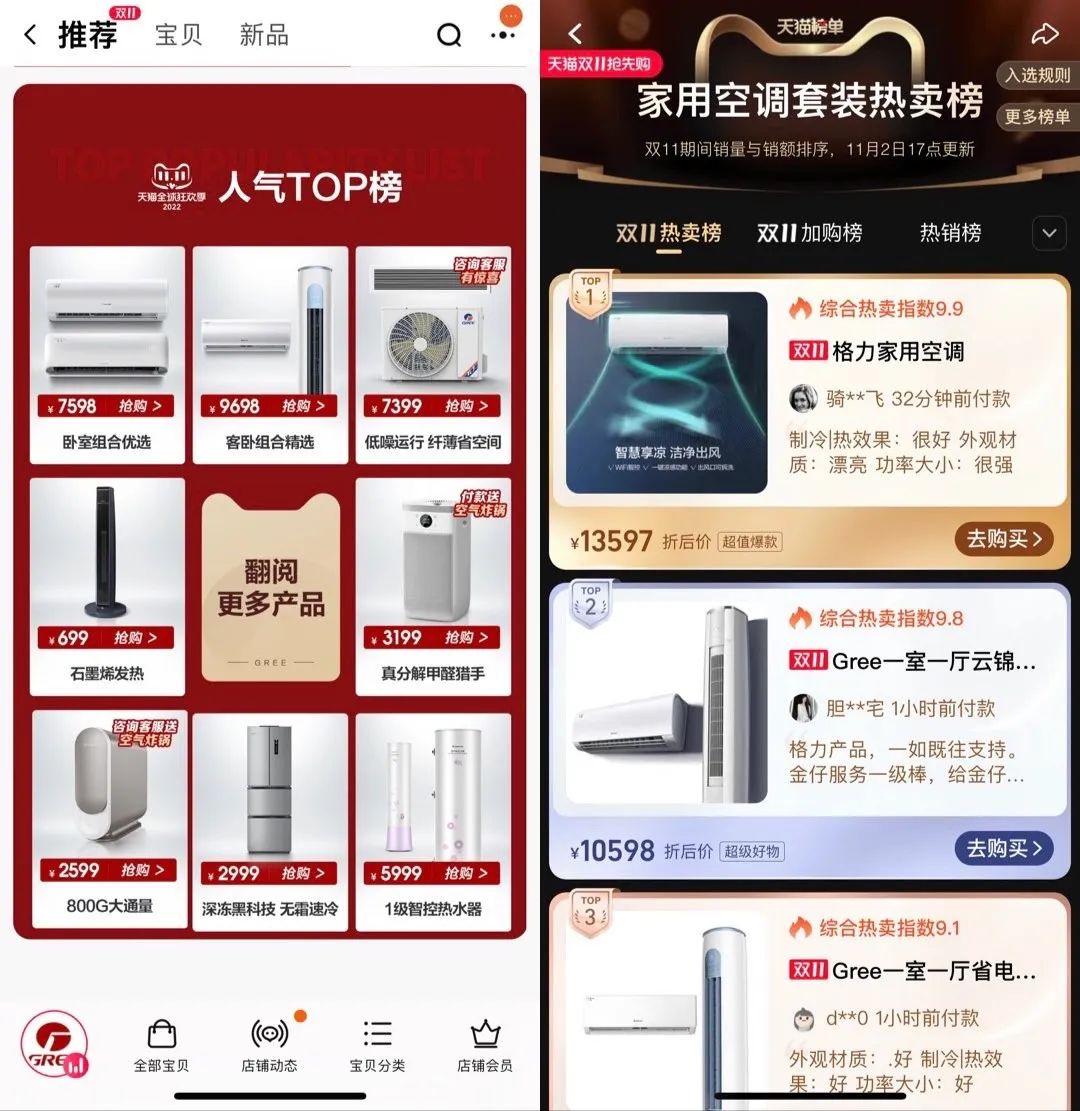This screenshot has height=1111, width=1080.
Task: Open the 卧室组合优选 product card
Action: point(107,355)
